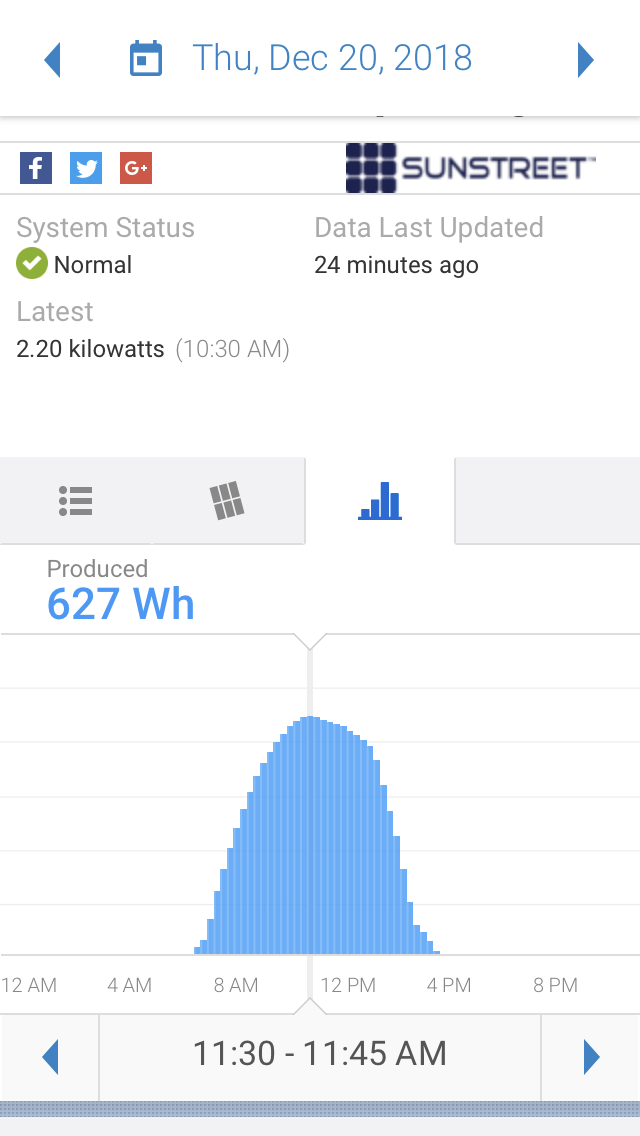This screenshot has width=640, height=1136.
Task: Select the bar chart tab
Action: pos(380,501)
